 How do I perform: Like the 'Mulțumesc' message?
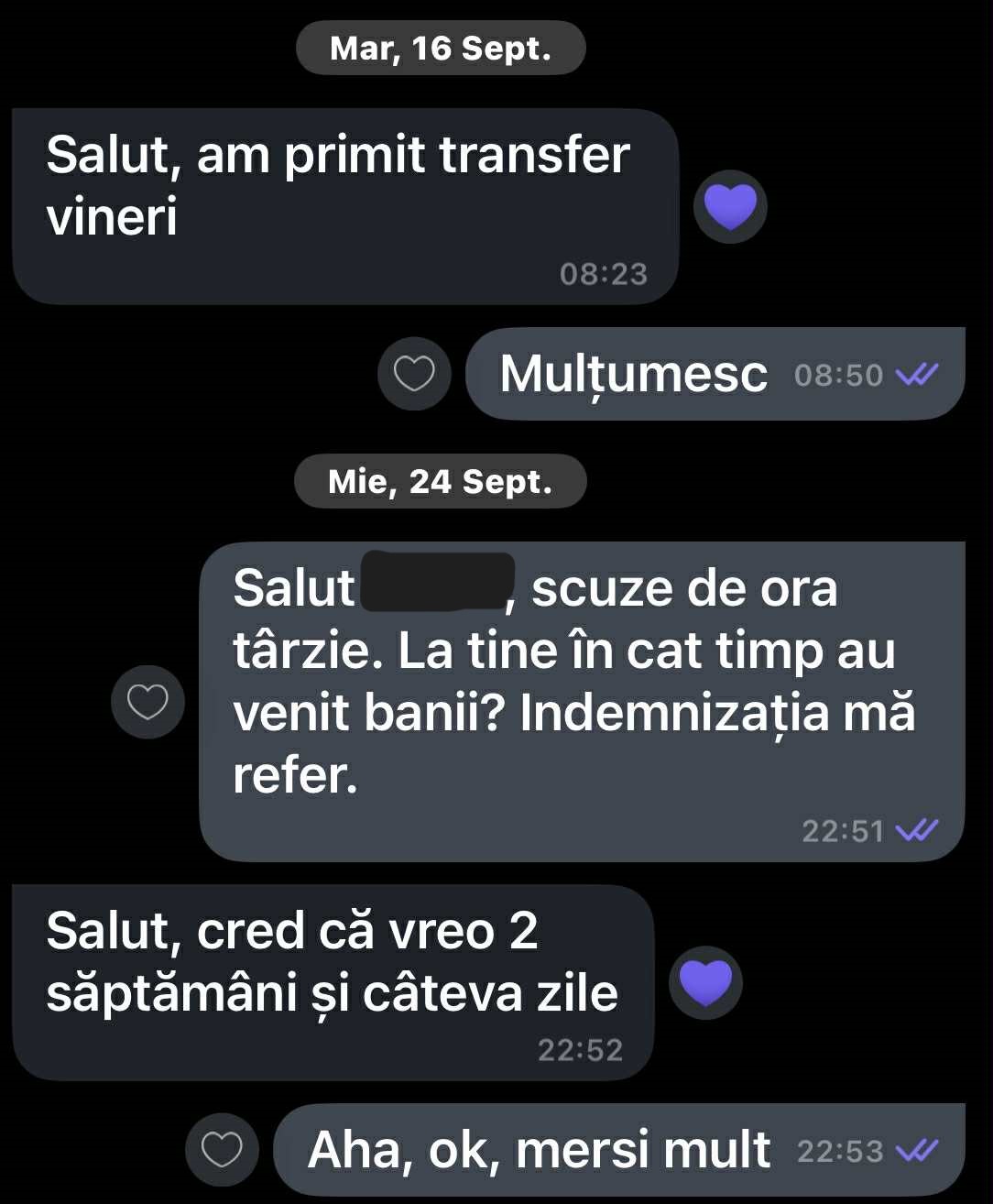click(x=414, y=373)
